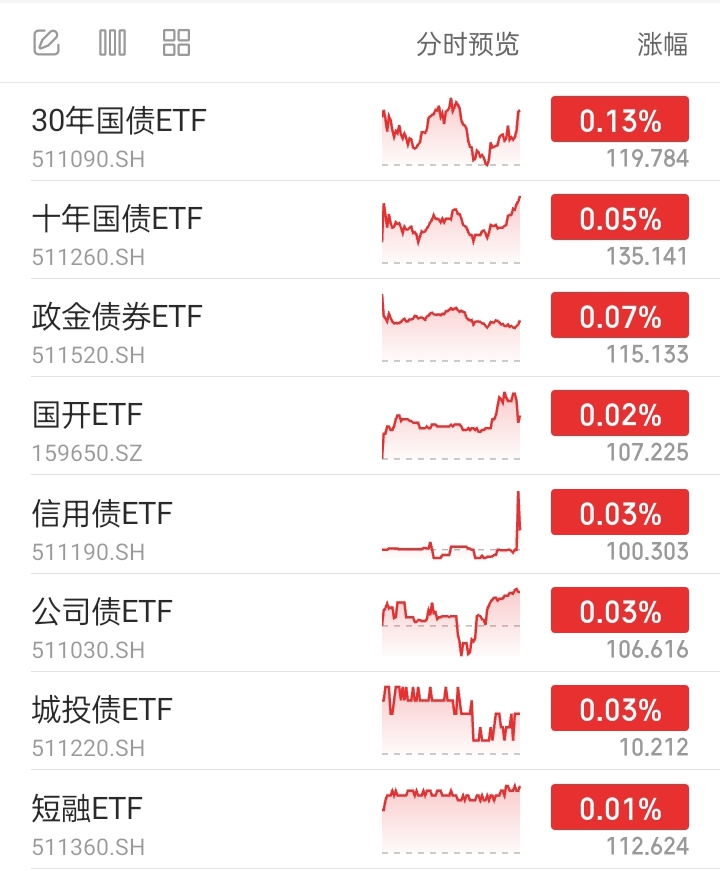Open 公司债ETF details
Screen dimensions: 720x871
tap(103, 611)
